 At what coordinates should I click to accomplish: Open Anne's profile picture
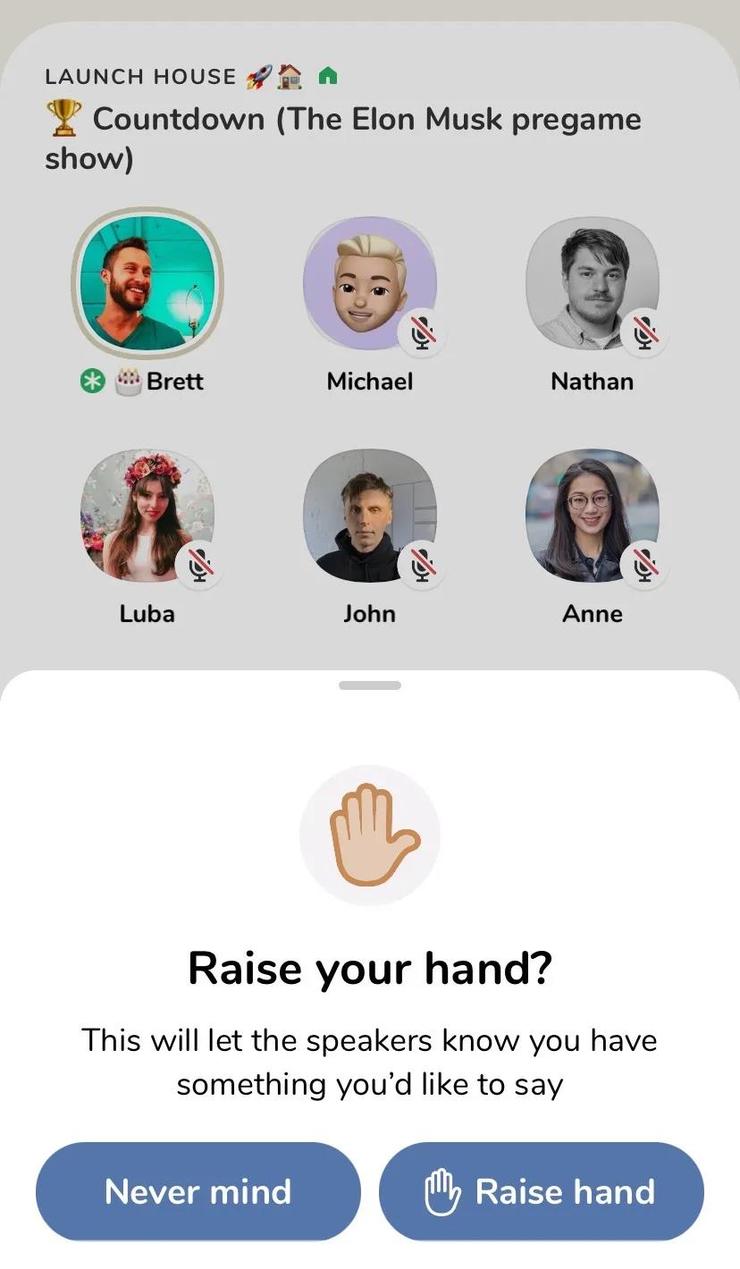point(592,516)
